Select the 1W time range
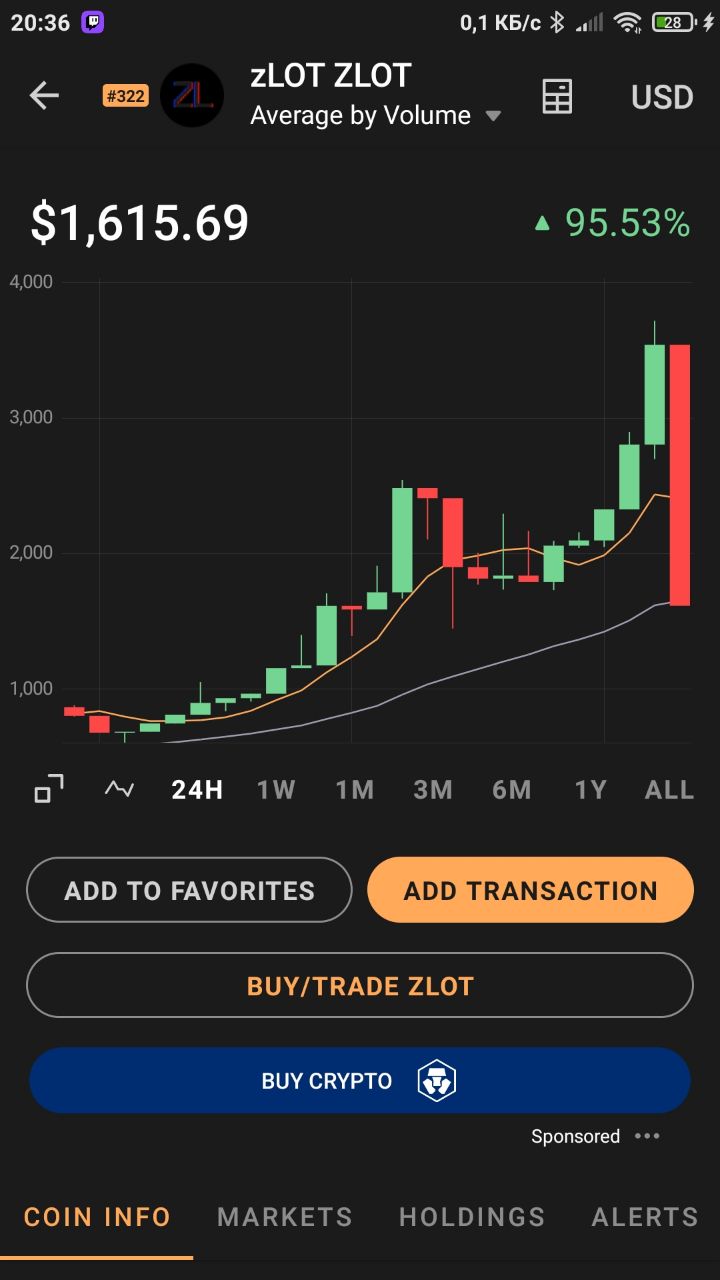 (276, 790)
